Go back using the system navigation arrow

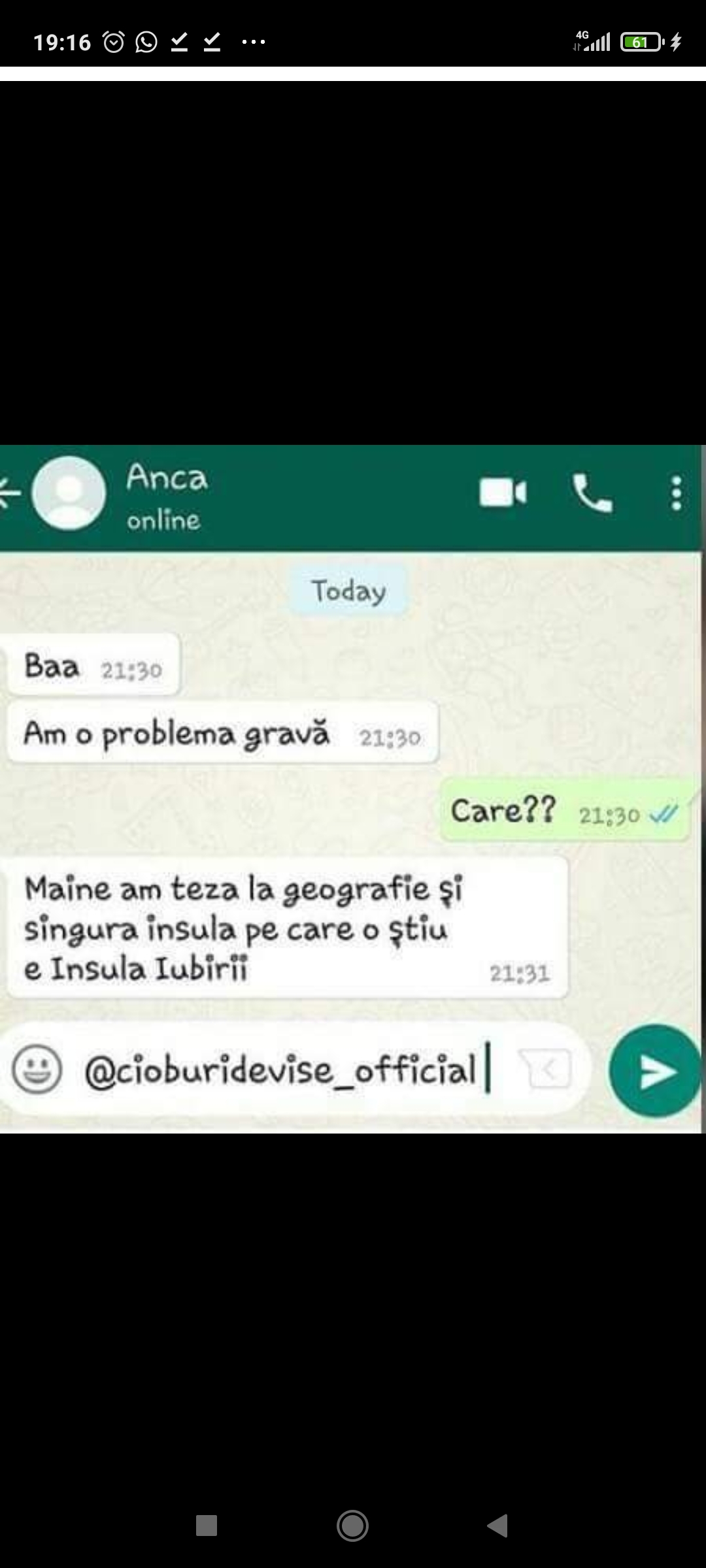(497, 1526)
